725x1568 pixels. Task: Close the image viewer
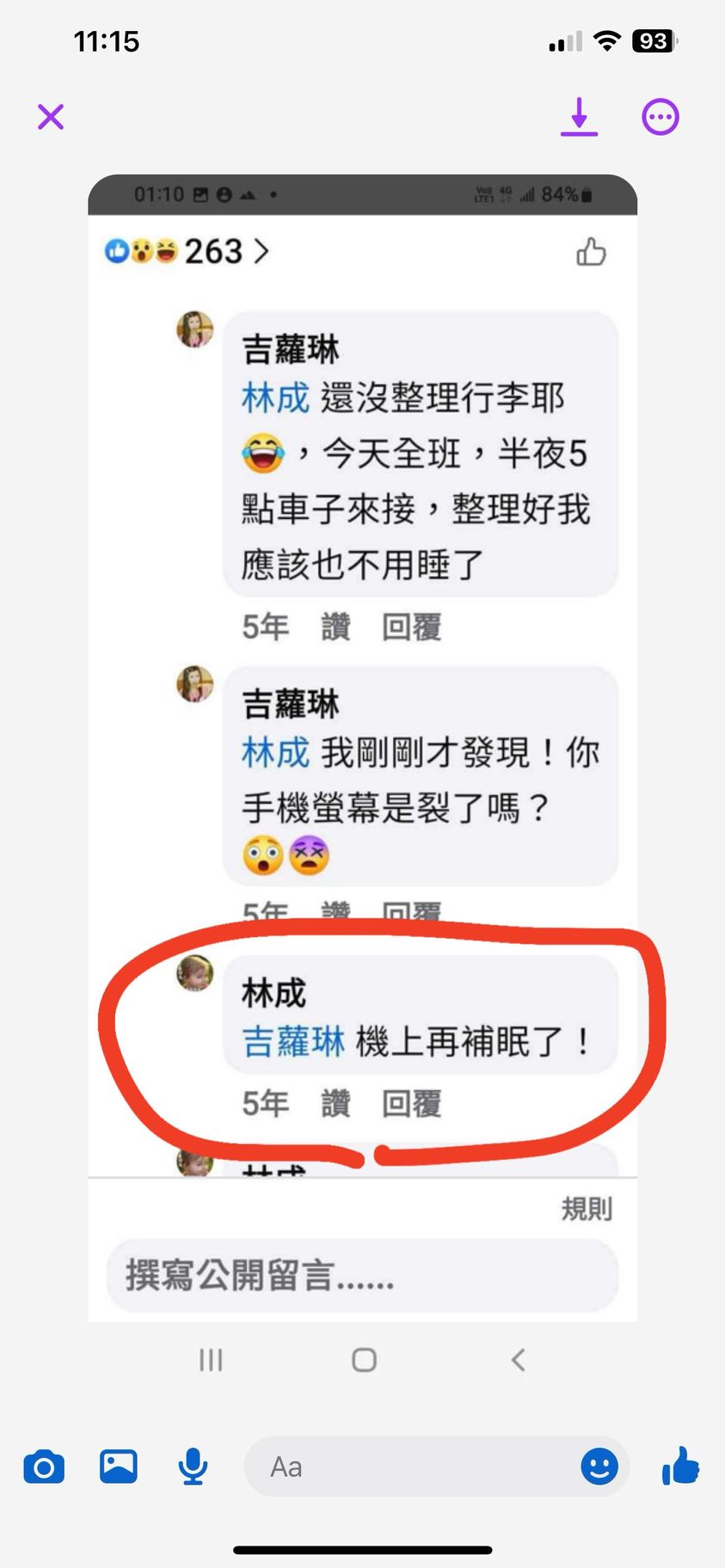[x=51, y=117]
